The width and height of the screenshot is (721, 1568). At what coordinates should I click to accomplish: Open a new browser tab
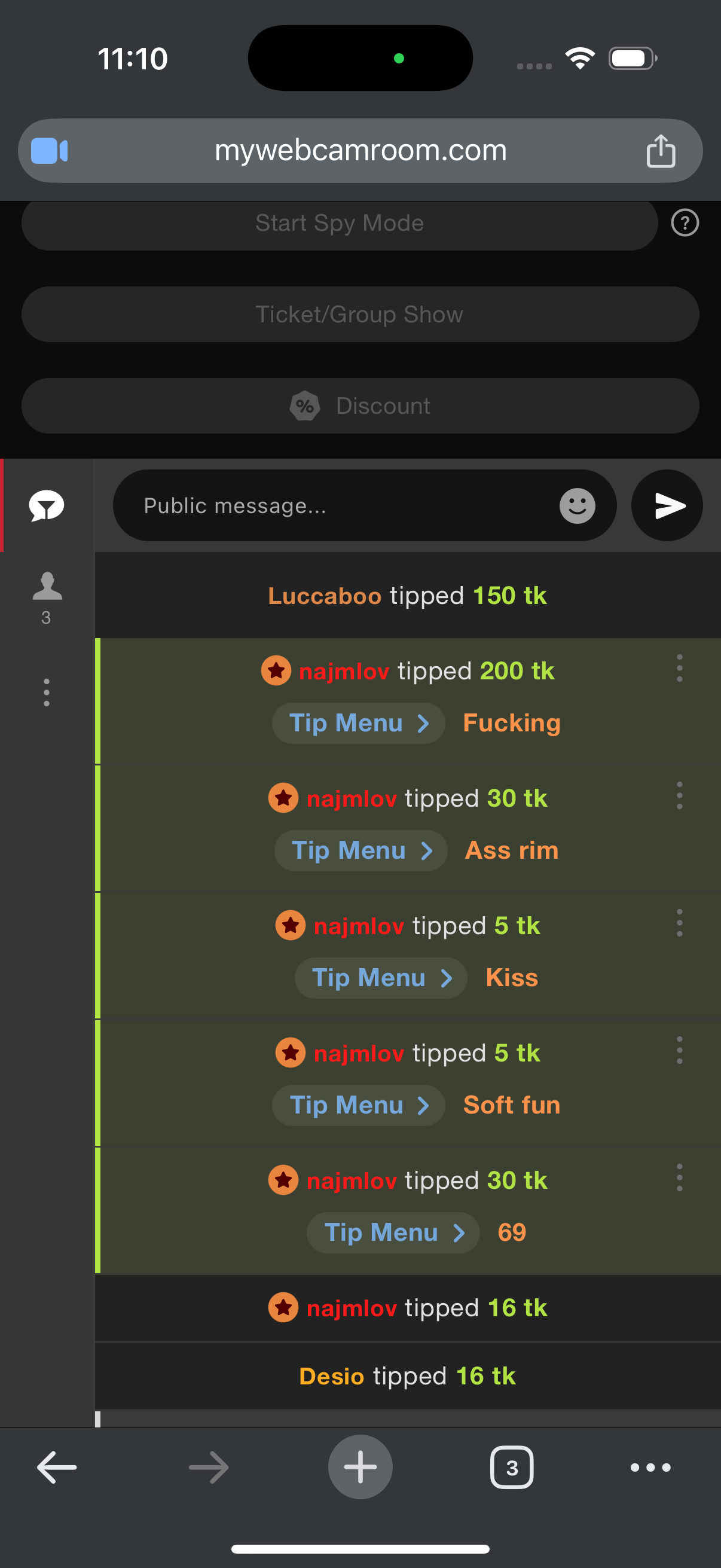360,1467
